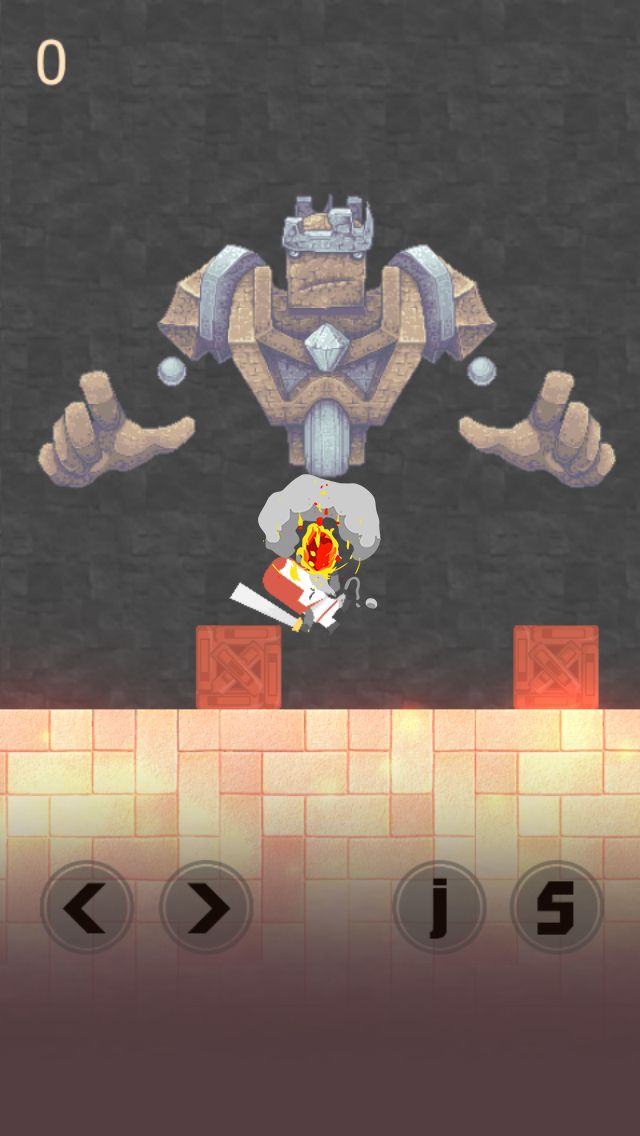640x1136 pixels.
Task: Tap the right arrow move button
Action: (x=206, y=907)
